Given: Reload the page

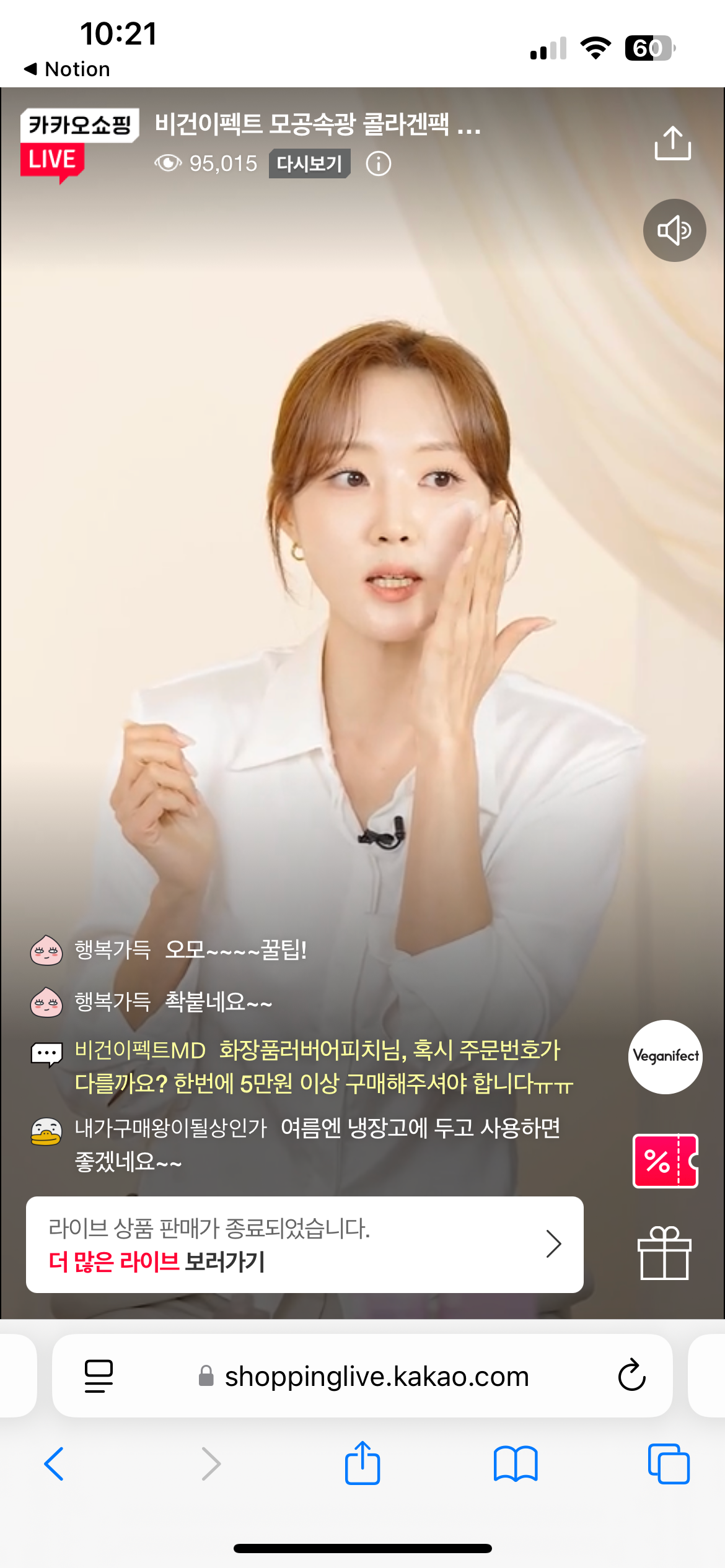Looking at the screenshot, I should [x=631, y=1376].
